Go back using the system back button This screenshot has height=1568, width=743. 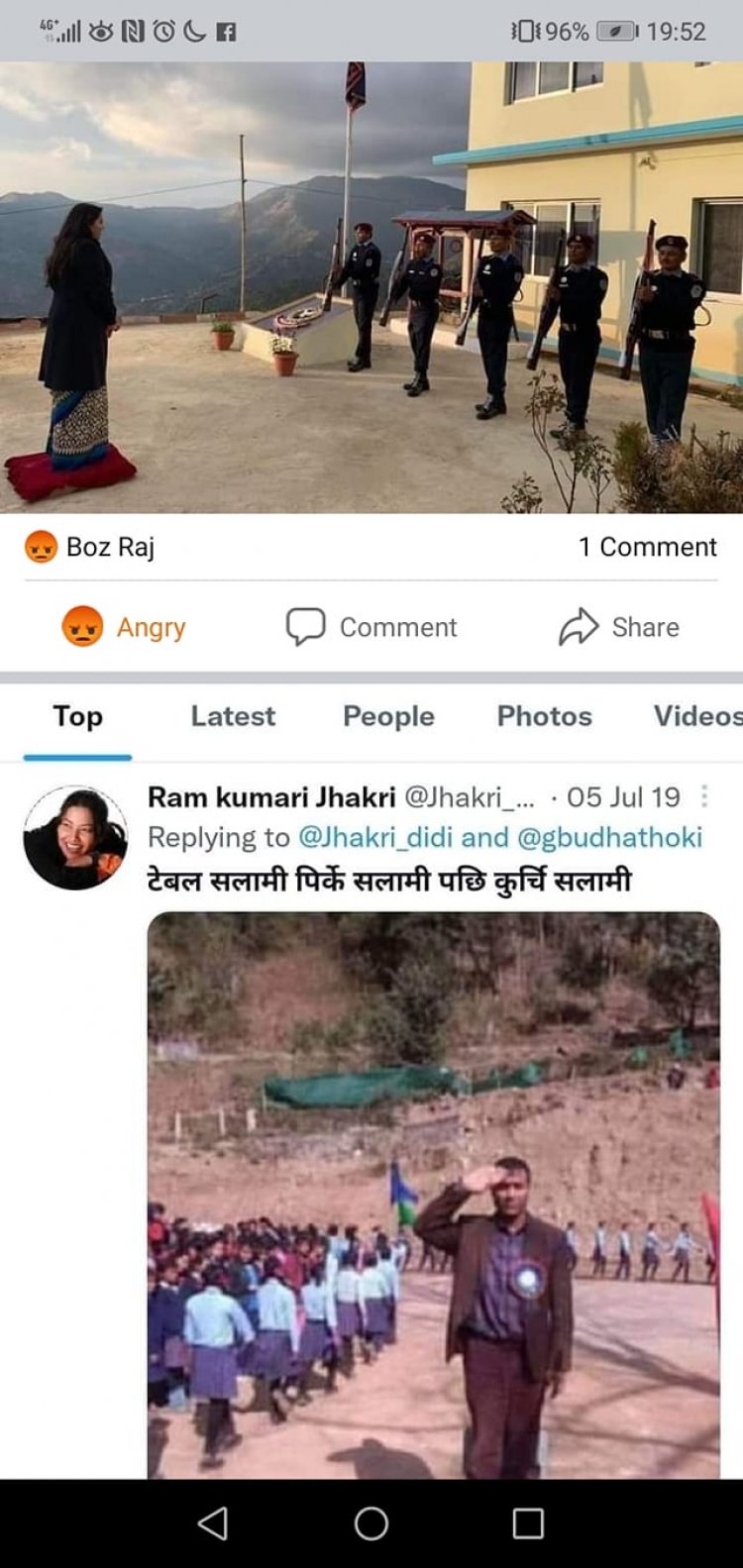[x=213, y=1523]
